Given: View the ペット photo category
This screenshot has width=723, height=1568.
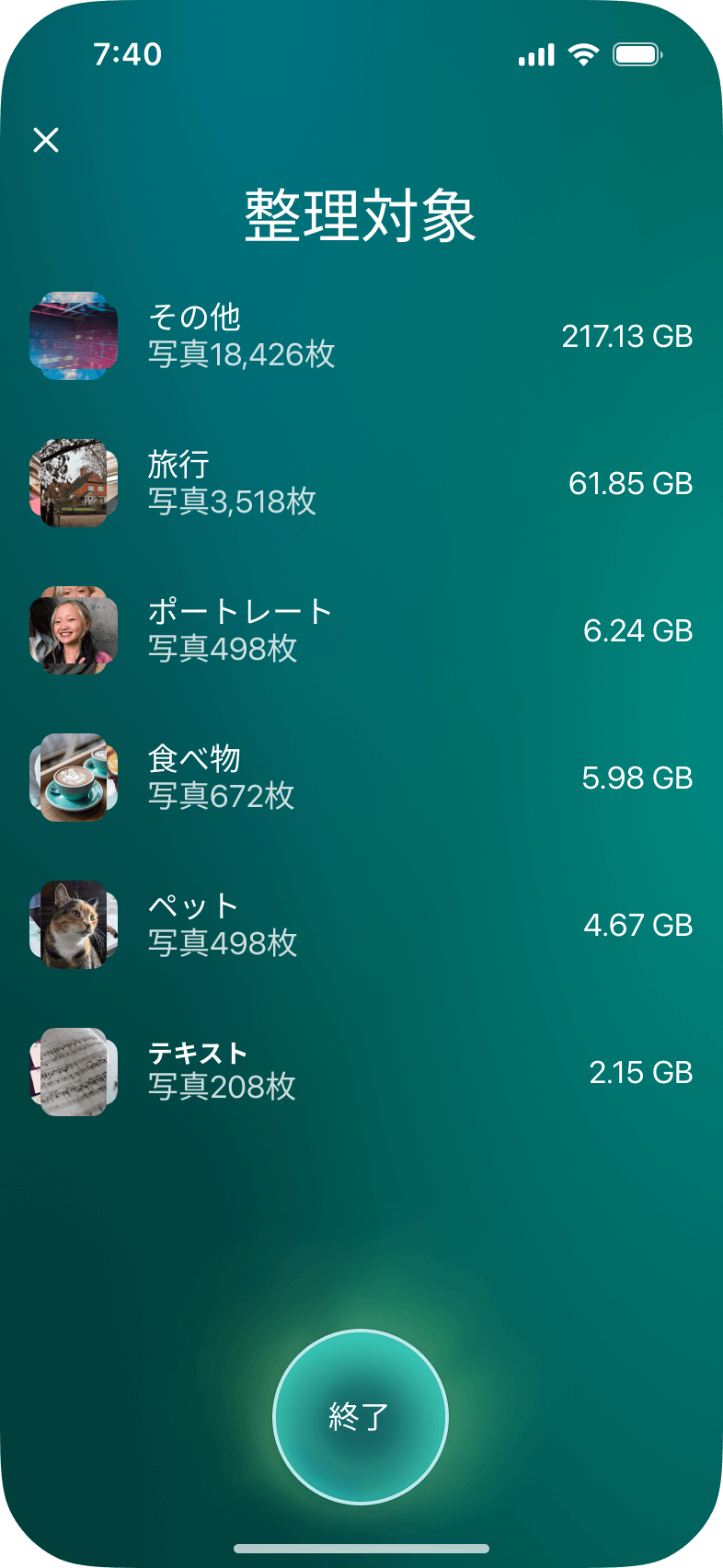Looking at the screenshot, I should [361, 926].
